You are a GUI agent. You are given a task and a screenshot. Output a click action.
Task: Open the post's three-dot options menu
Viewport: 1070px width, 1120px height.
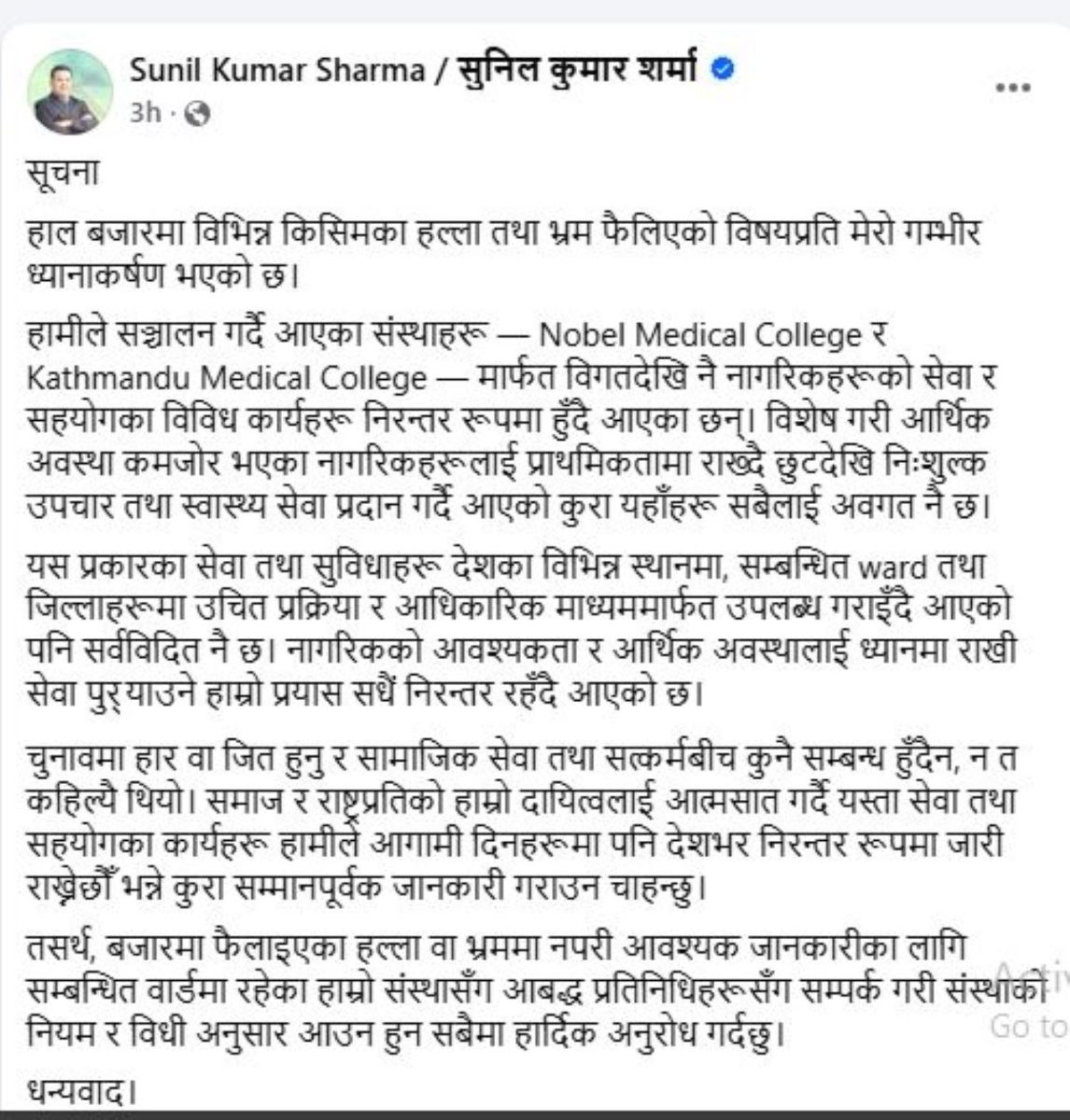click(1013, 90)
